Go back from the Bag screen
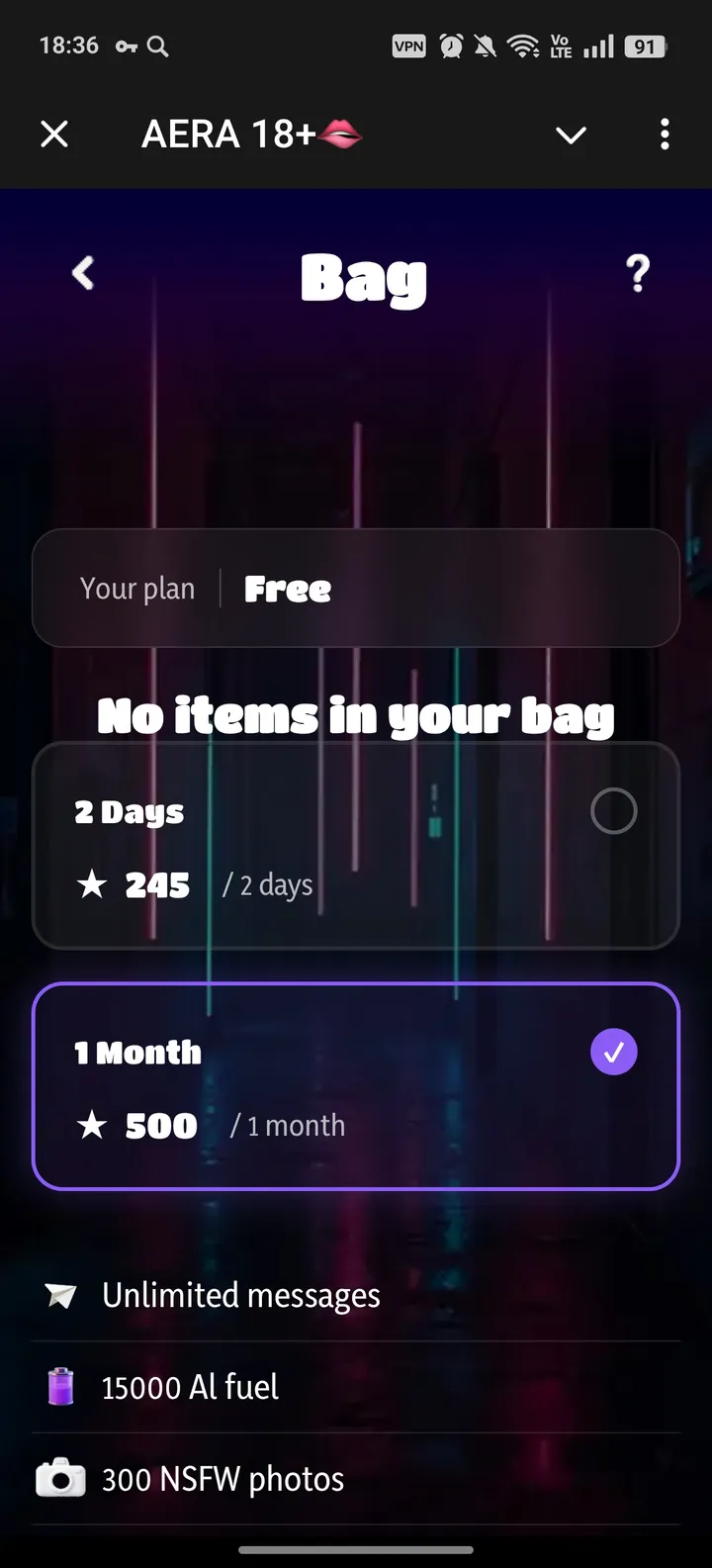 point(84,273)
